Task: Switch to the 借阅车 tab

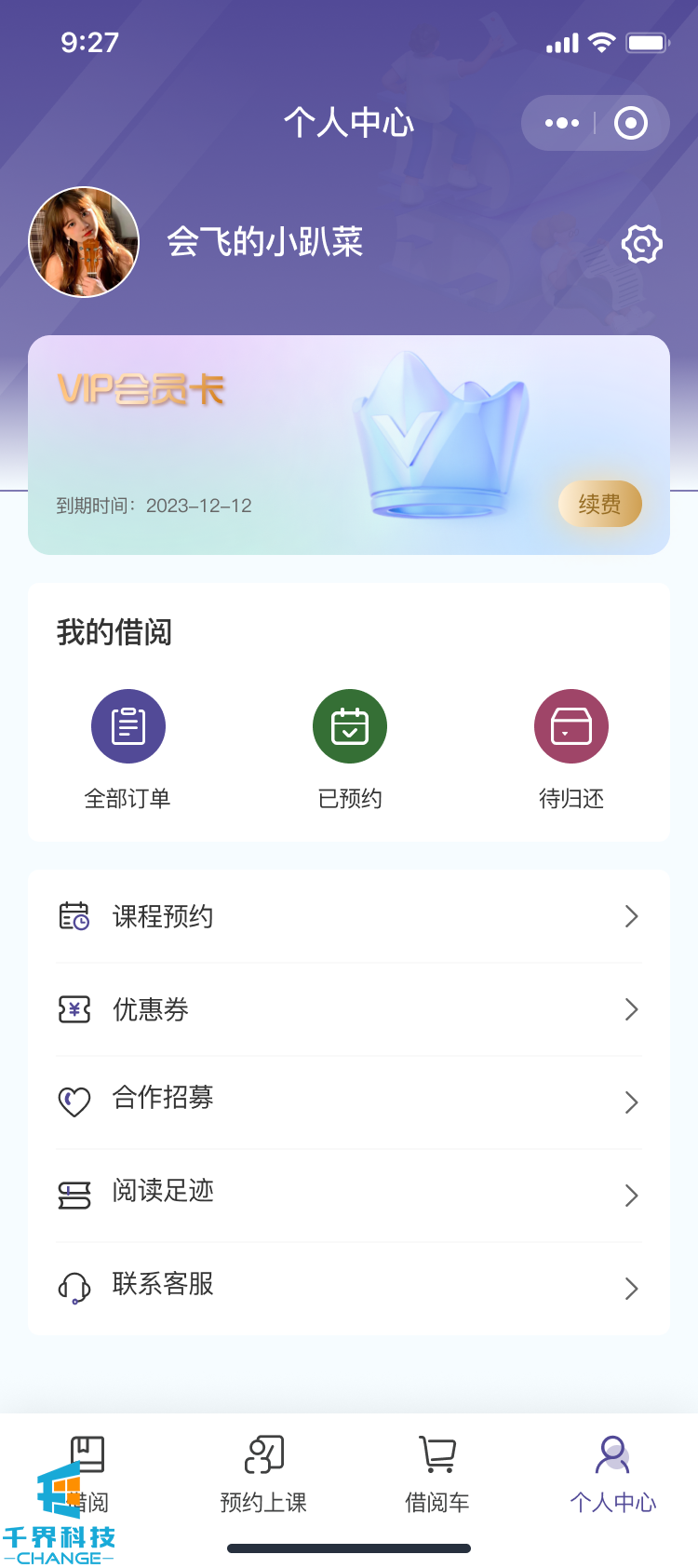Action: pyautogui.click(x=437, y=1473)
